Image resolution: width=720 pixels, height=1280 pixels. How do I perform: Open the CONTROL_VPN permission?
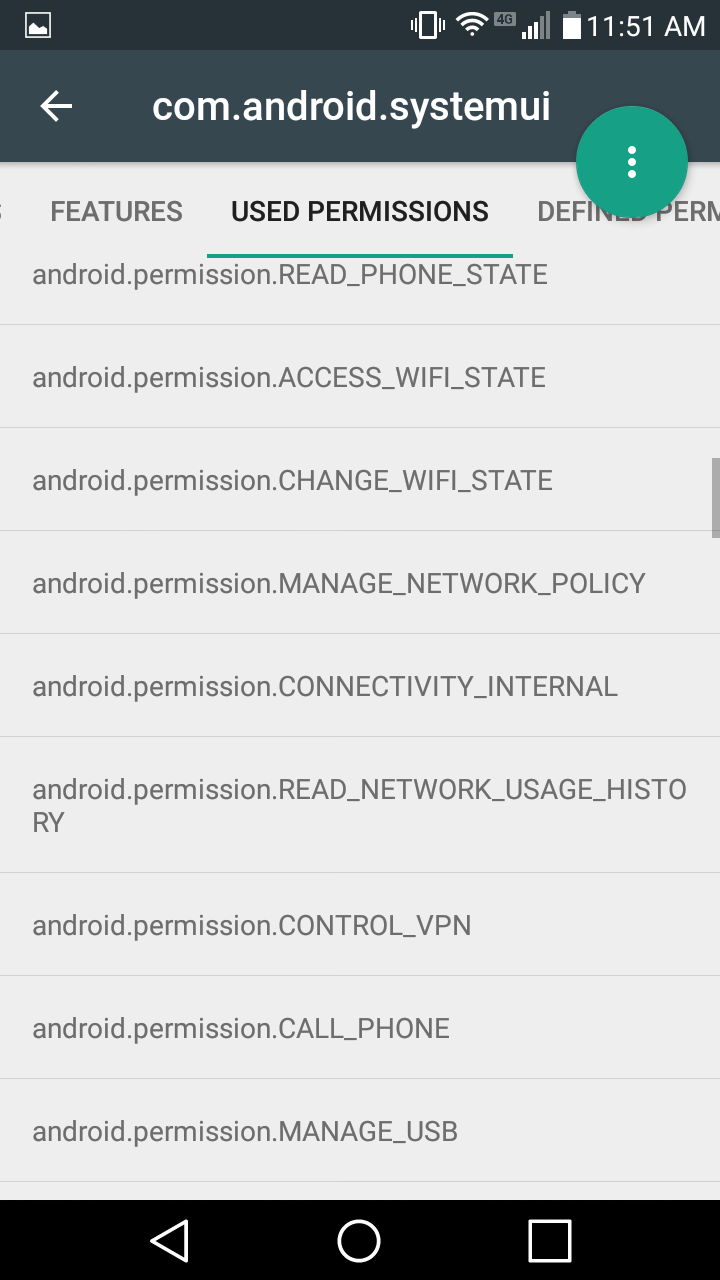[360, 925]
